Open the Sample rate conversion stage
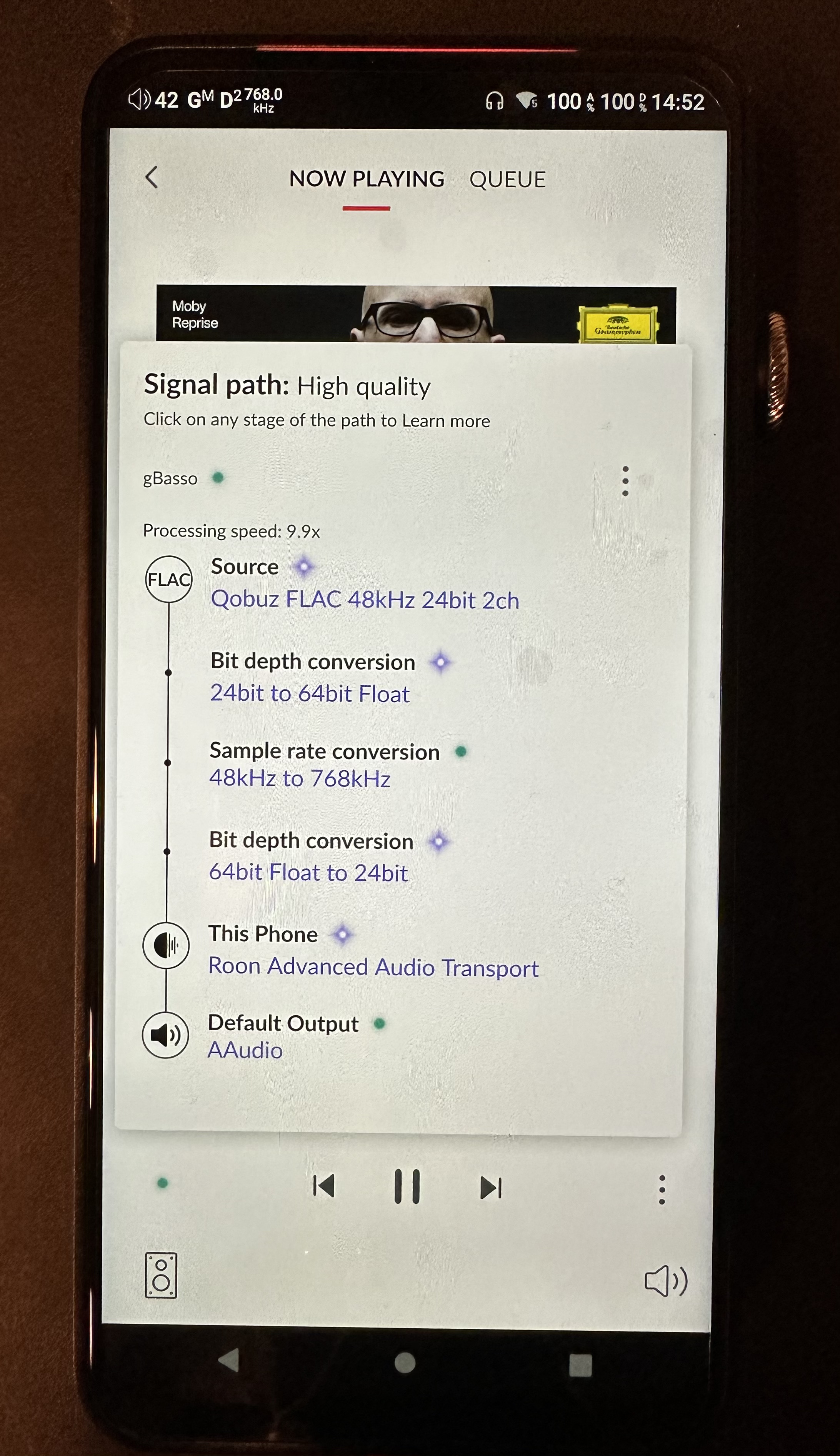840x1456 pixels. point(338,765)
